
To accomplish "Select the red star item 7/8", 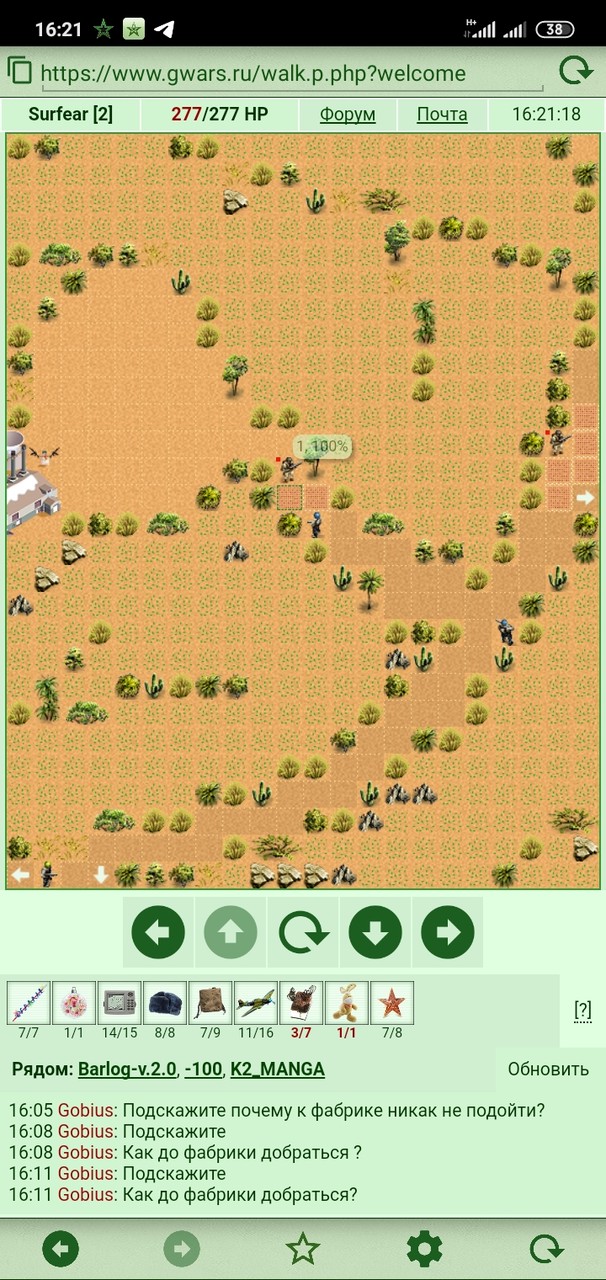I will point(392,1003).
